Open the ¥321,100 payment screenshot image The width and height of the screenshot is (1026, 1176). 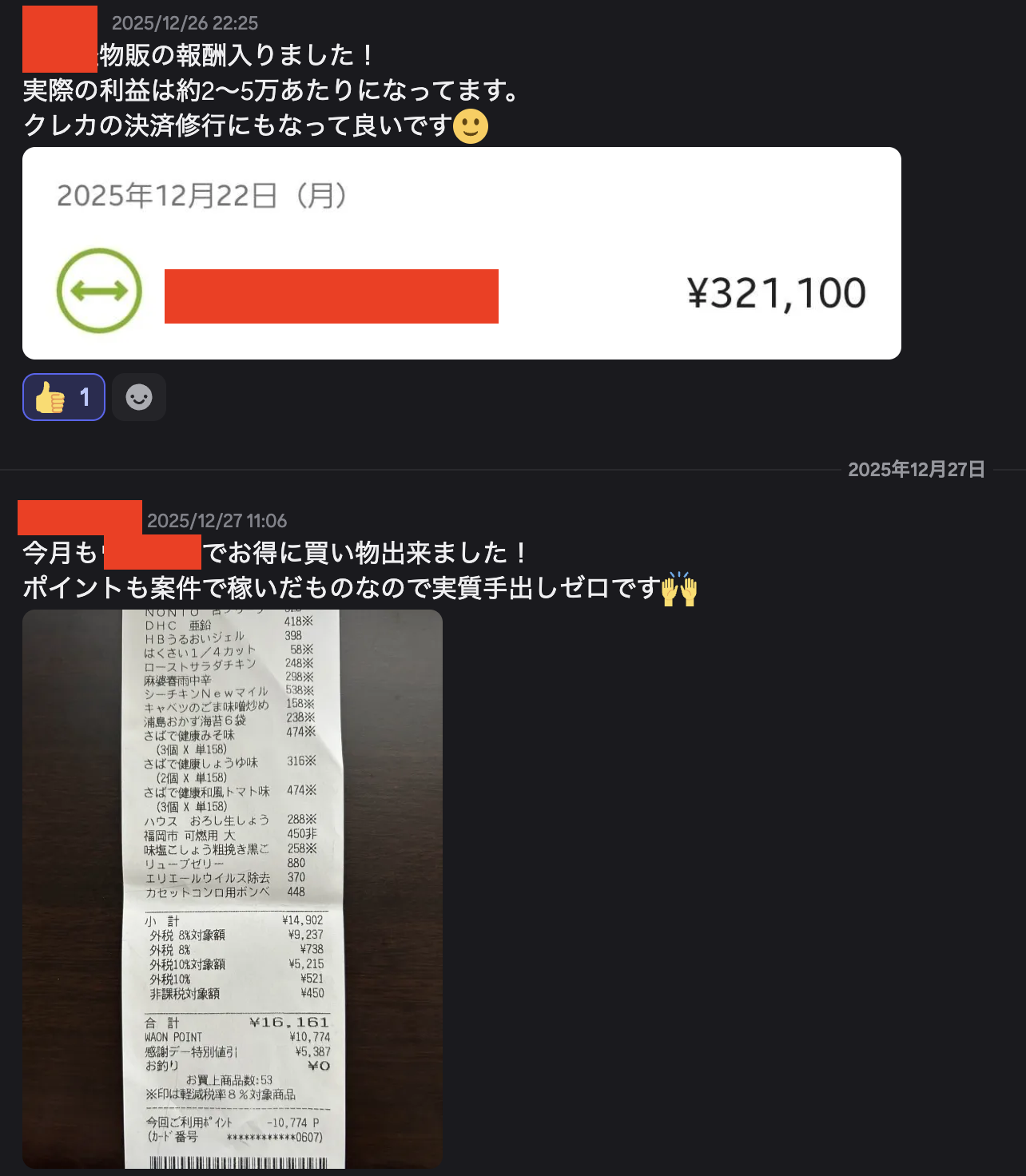coord(462,253)
